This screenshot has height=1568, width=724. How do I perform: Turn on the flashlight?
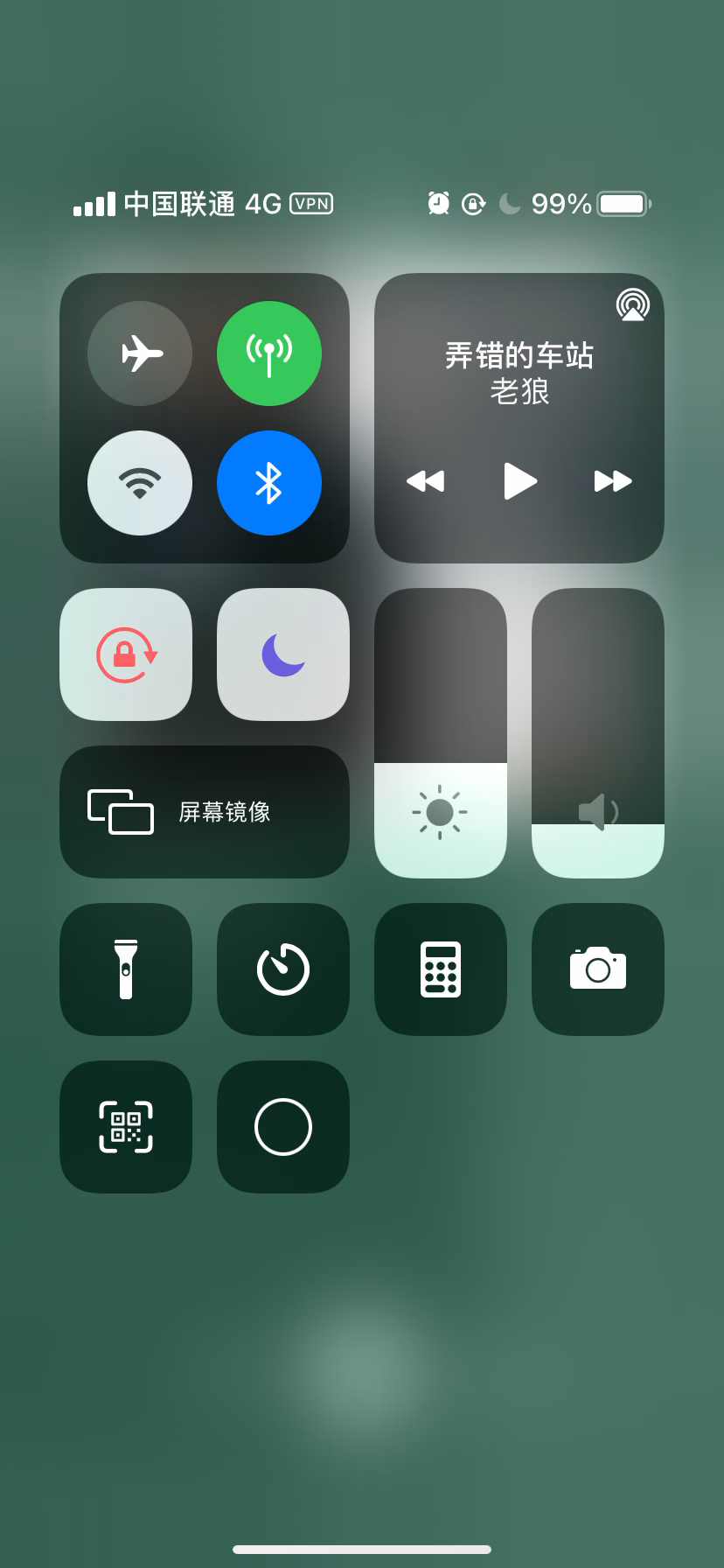click(126, 969)
